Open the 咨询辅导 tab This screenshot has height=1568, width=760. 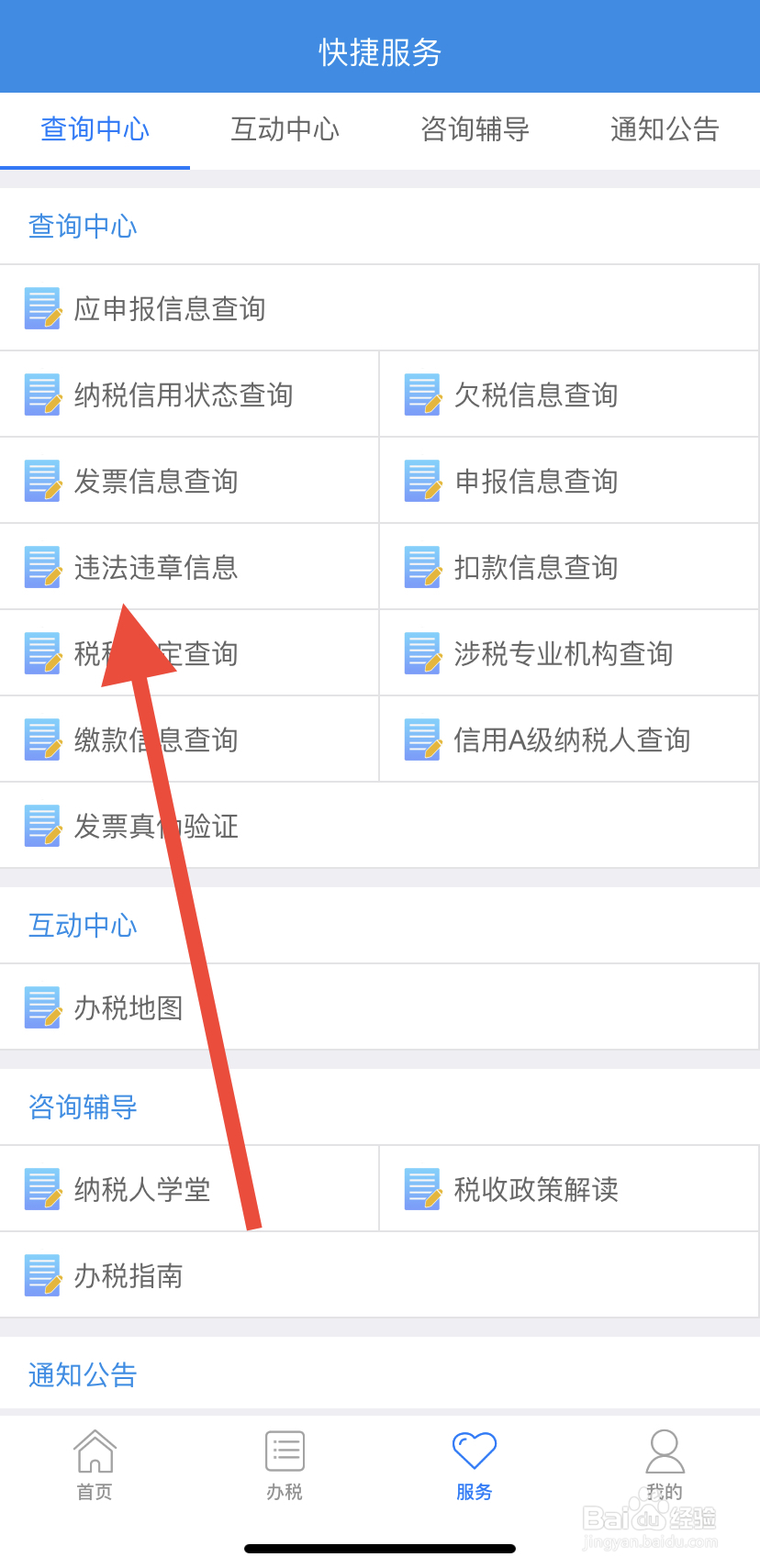475,129
